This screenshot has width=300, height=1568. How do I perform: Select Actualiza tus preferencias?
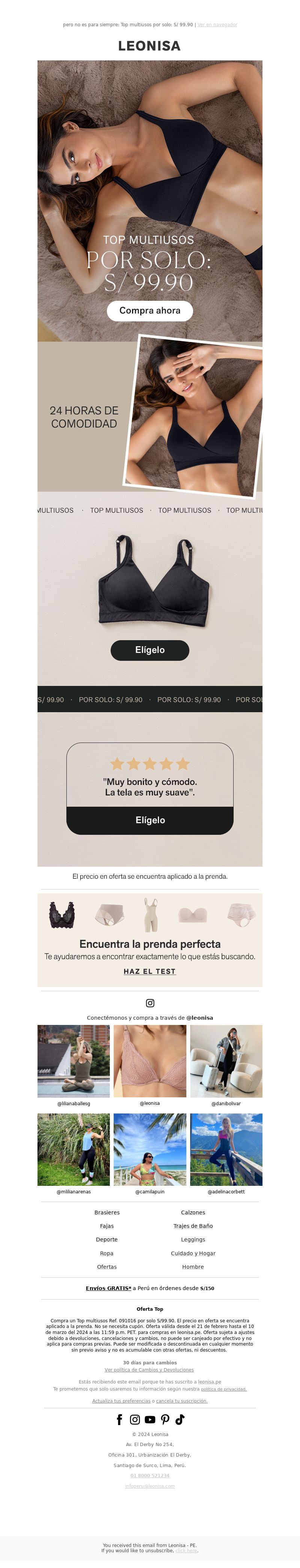(x=120, y=1401)
